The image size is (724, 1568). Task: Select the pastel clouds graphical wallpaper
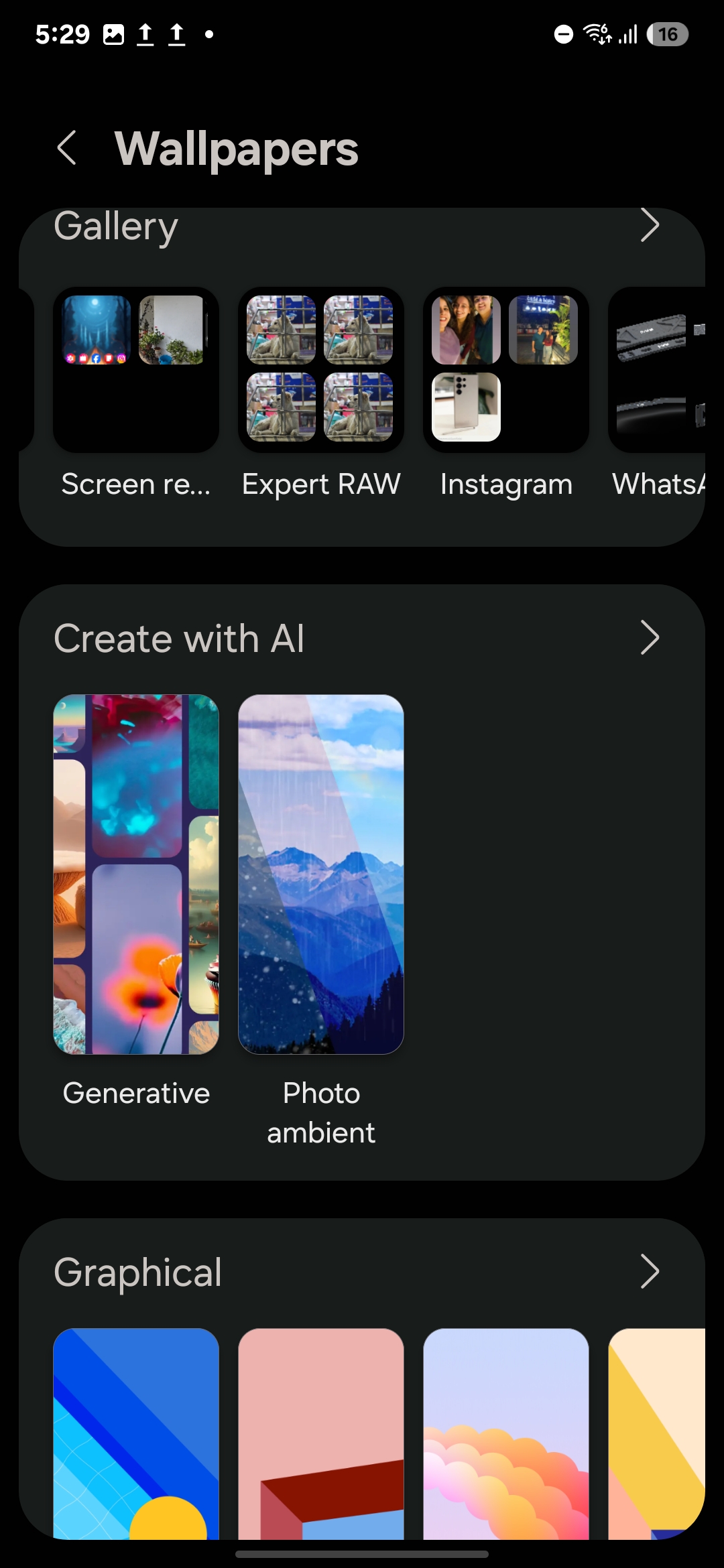506,1433
